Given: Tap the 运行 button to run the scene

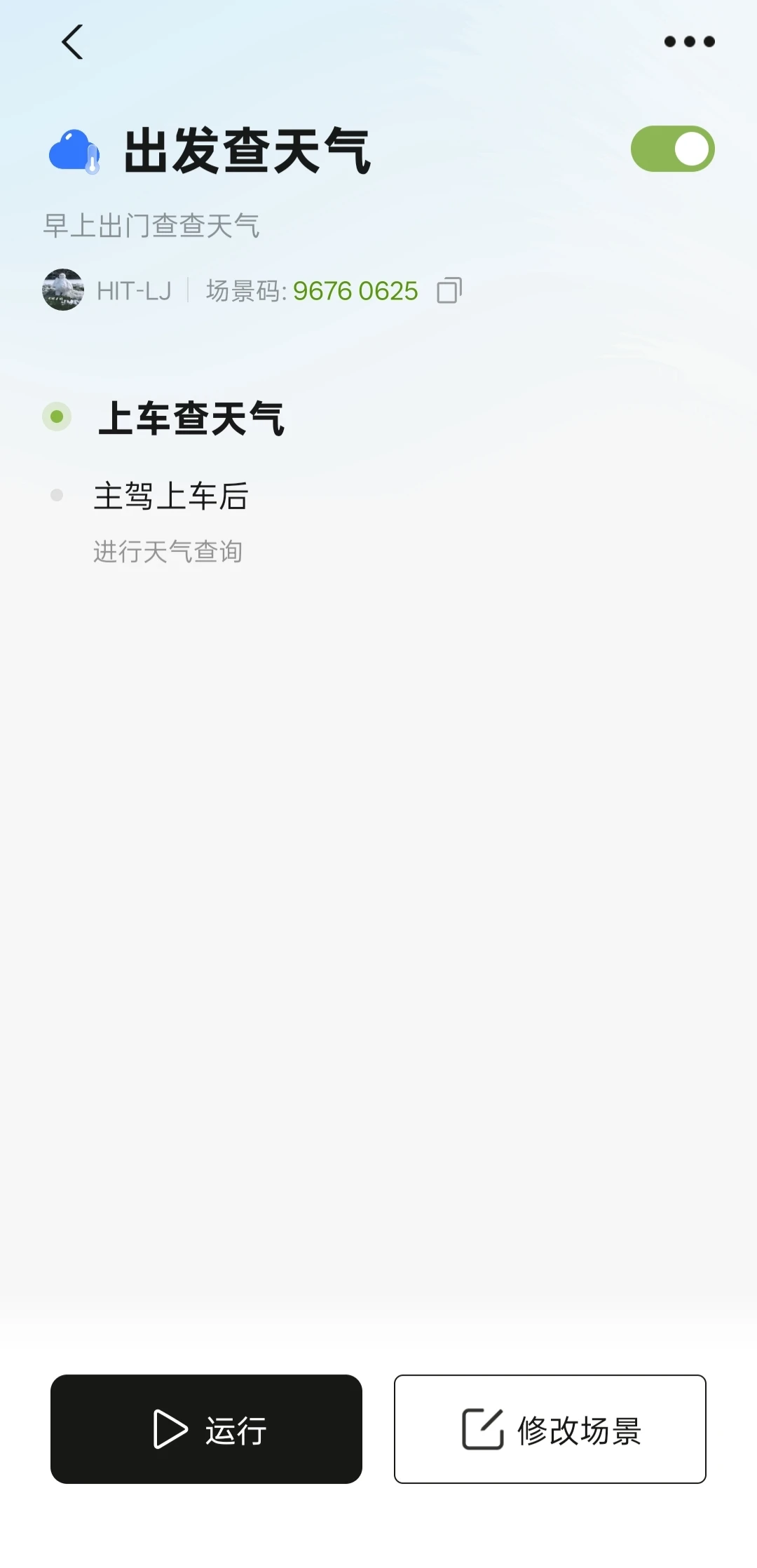Looking at the screenshot, I should (x=206, y=1428).
